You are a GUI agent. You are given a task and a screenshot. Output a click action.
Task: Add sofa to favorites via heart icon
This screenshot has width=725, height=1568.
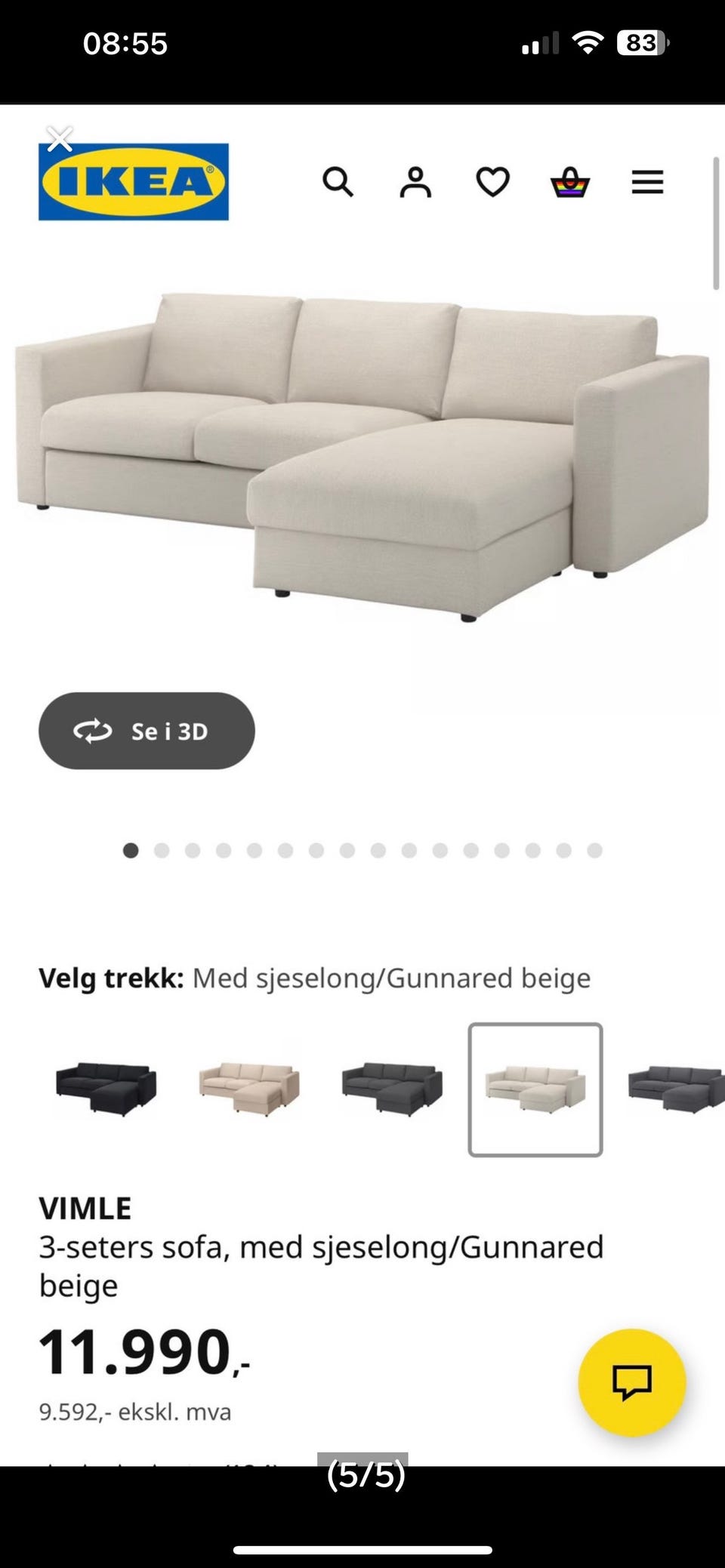492,182
